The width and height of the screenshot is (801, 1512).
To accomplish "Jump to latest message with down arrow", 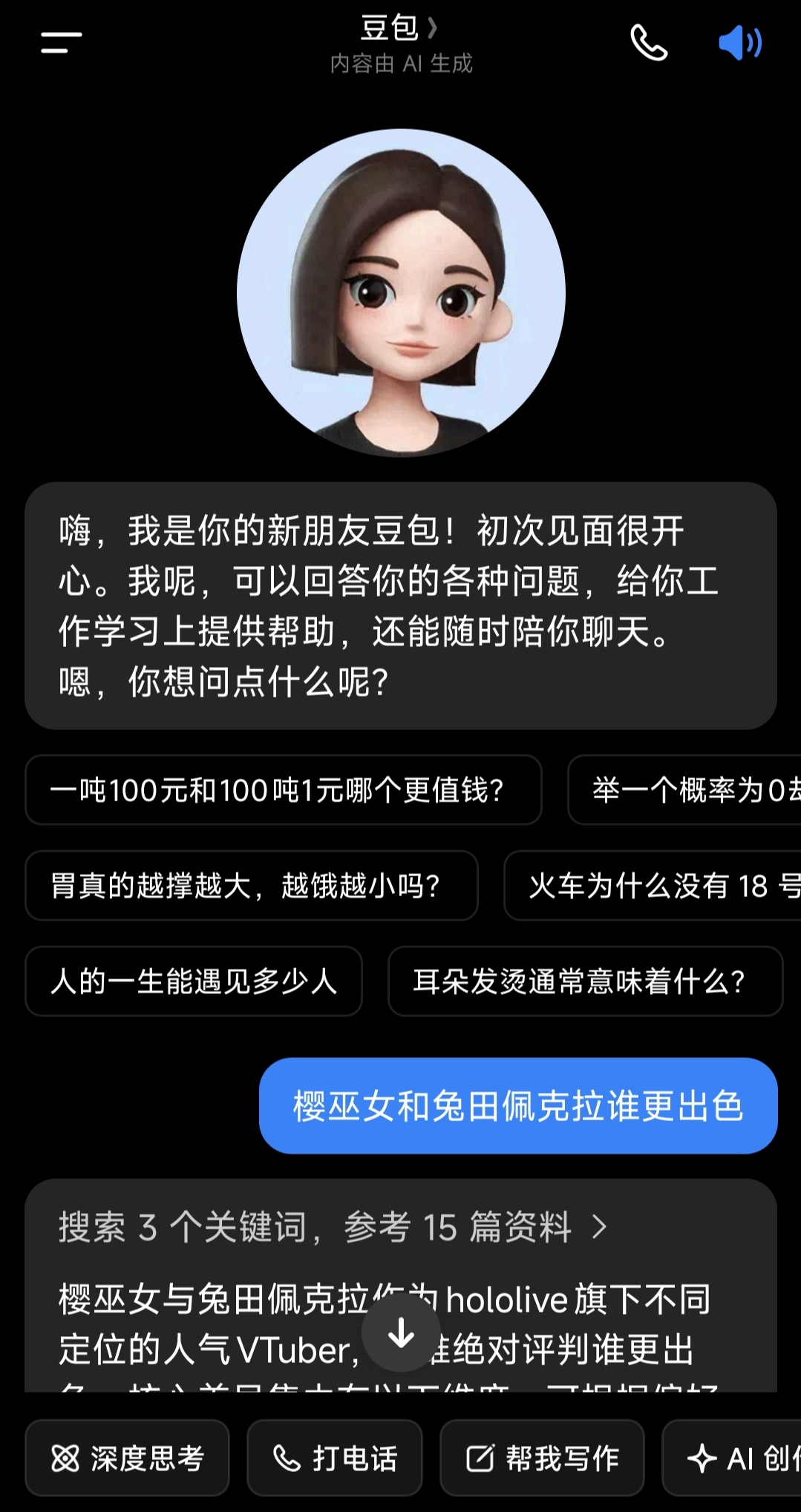I will [401, 1333].
